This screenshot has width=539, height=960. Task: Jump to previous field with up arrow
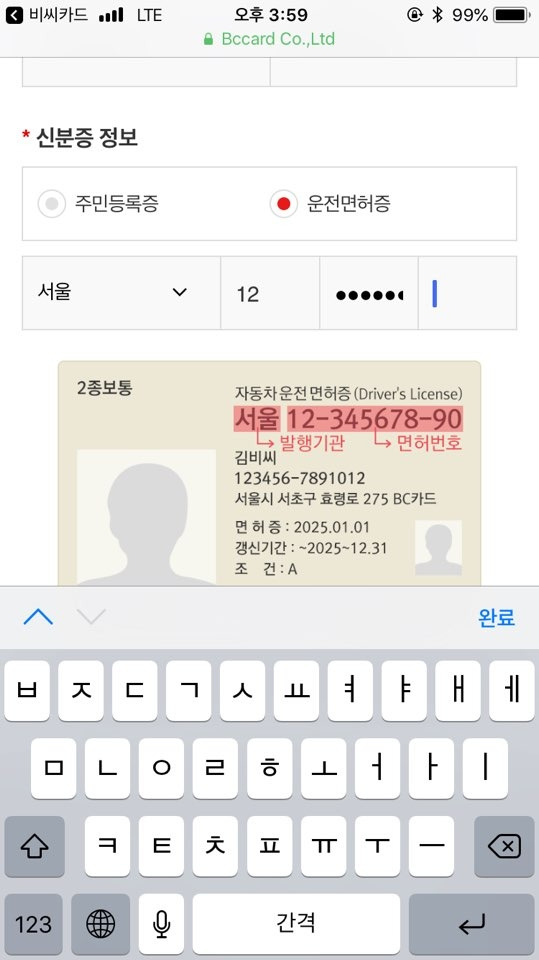38,617
